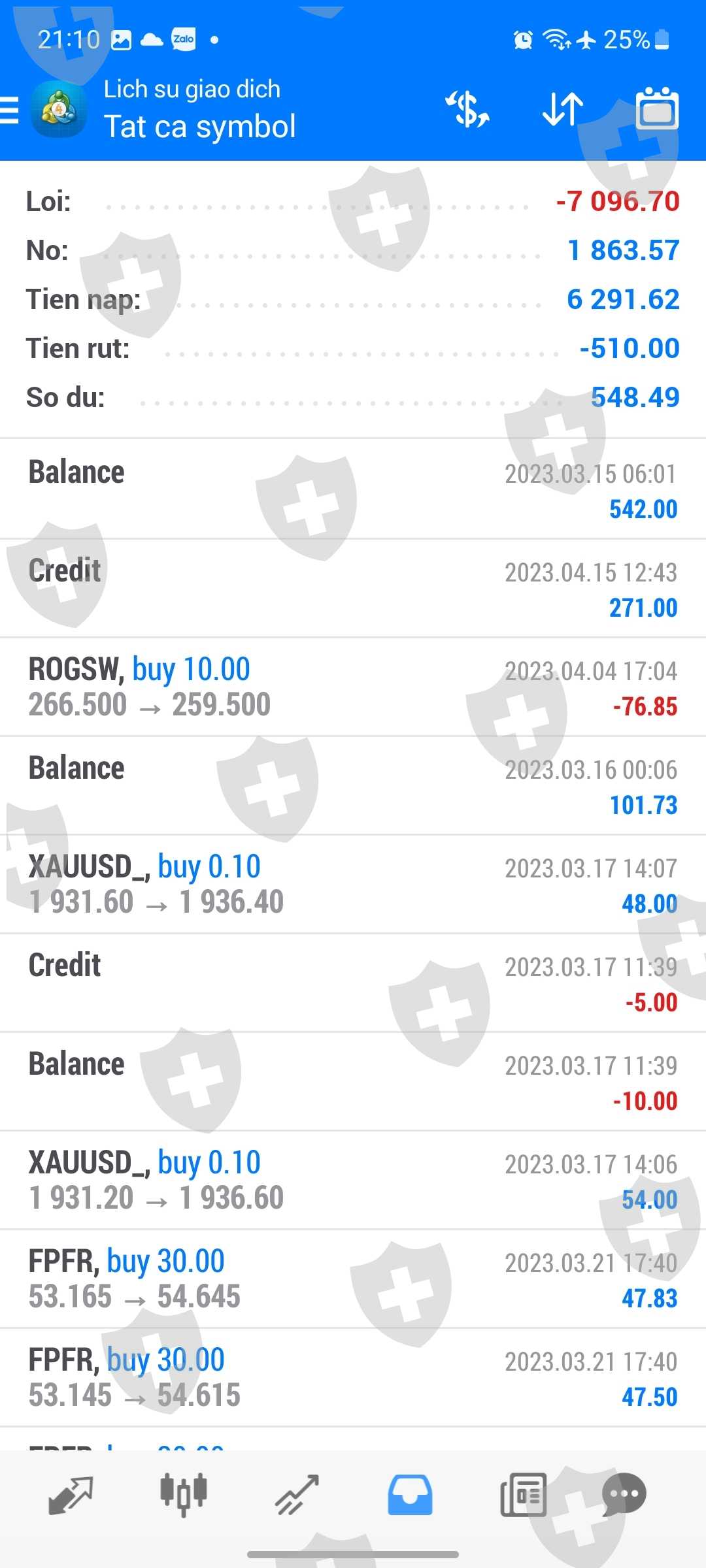
Task: Switch to the Quotes tab
Action: 71,1495
